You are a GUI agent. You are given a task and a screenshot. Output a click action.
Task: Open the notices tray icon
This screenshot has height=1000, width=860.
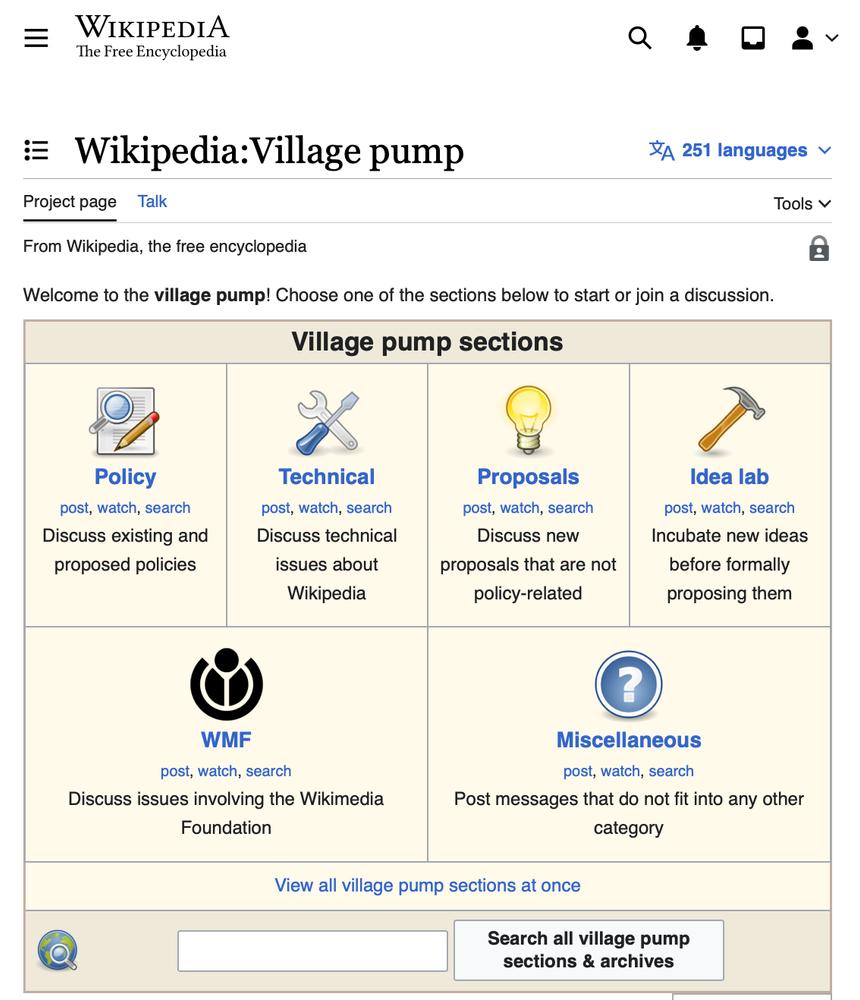click(x=753, y=38)
